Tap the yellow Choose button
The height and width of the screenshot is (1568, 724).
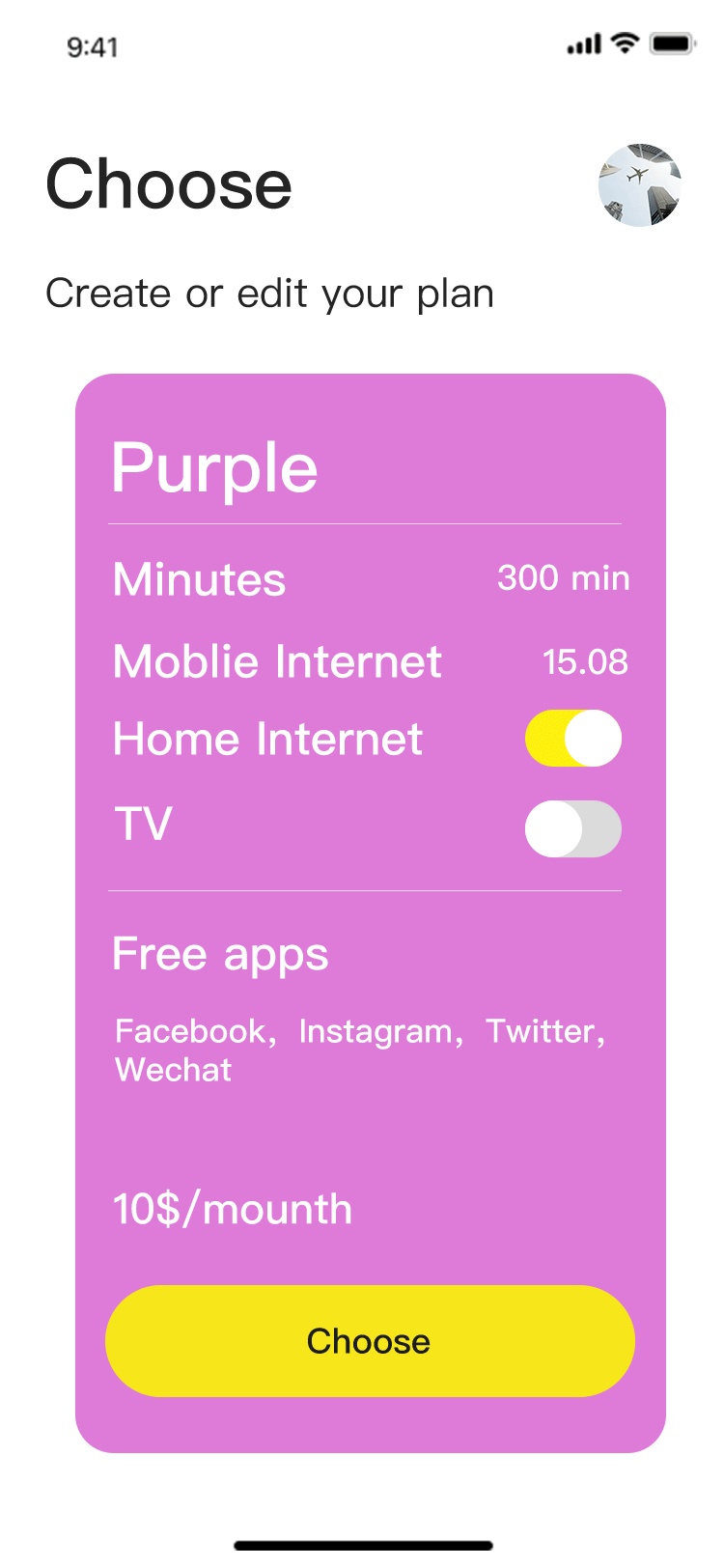coord(370,1340)
